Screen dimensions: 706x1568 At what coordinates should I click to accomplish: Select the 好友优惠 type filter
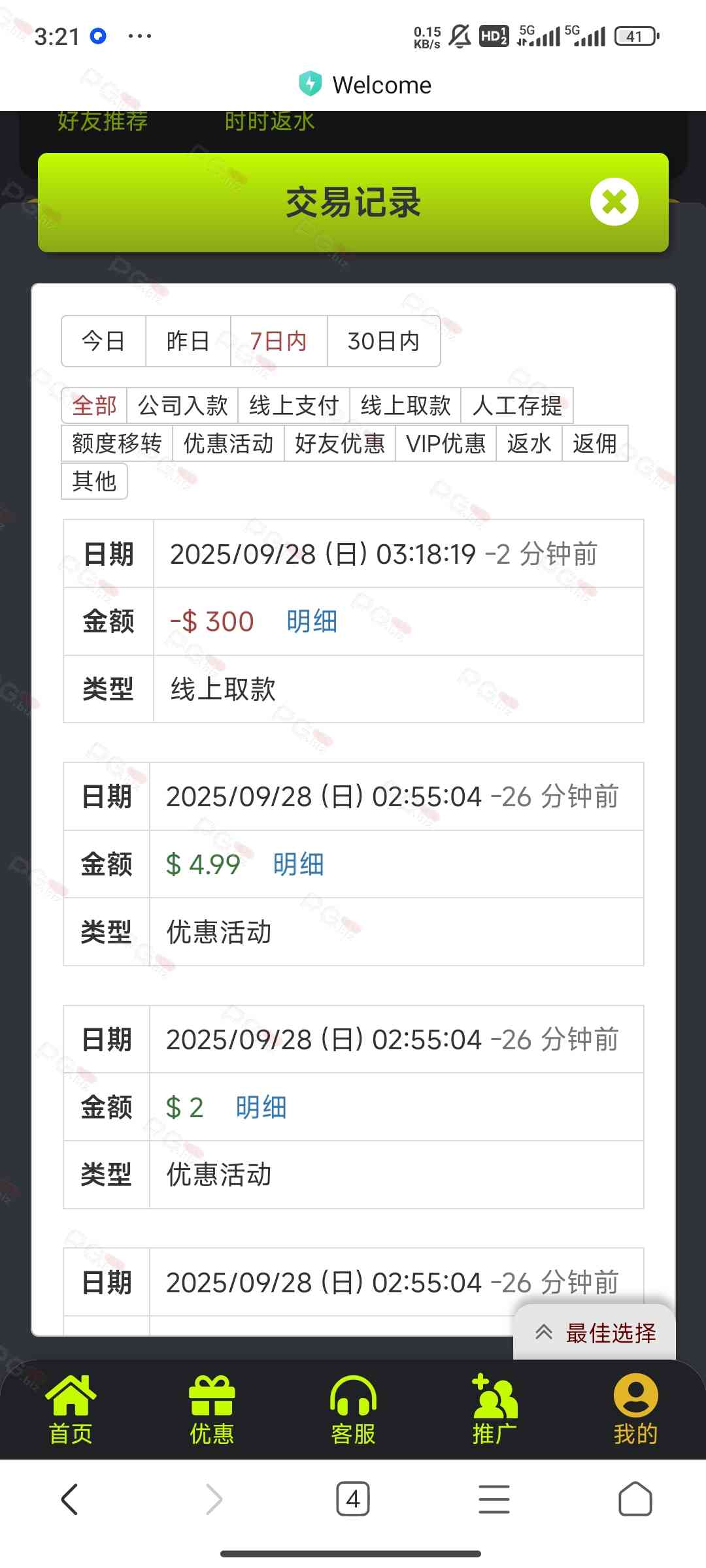(x=339, y=444)
